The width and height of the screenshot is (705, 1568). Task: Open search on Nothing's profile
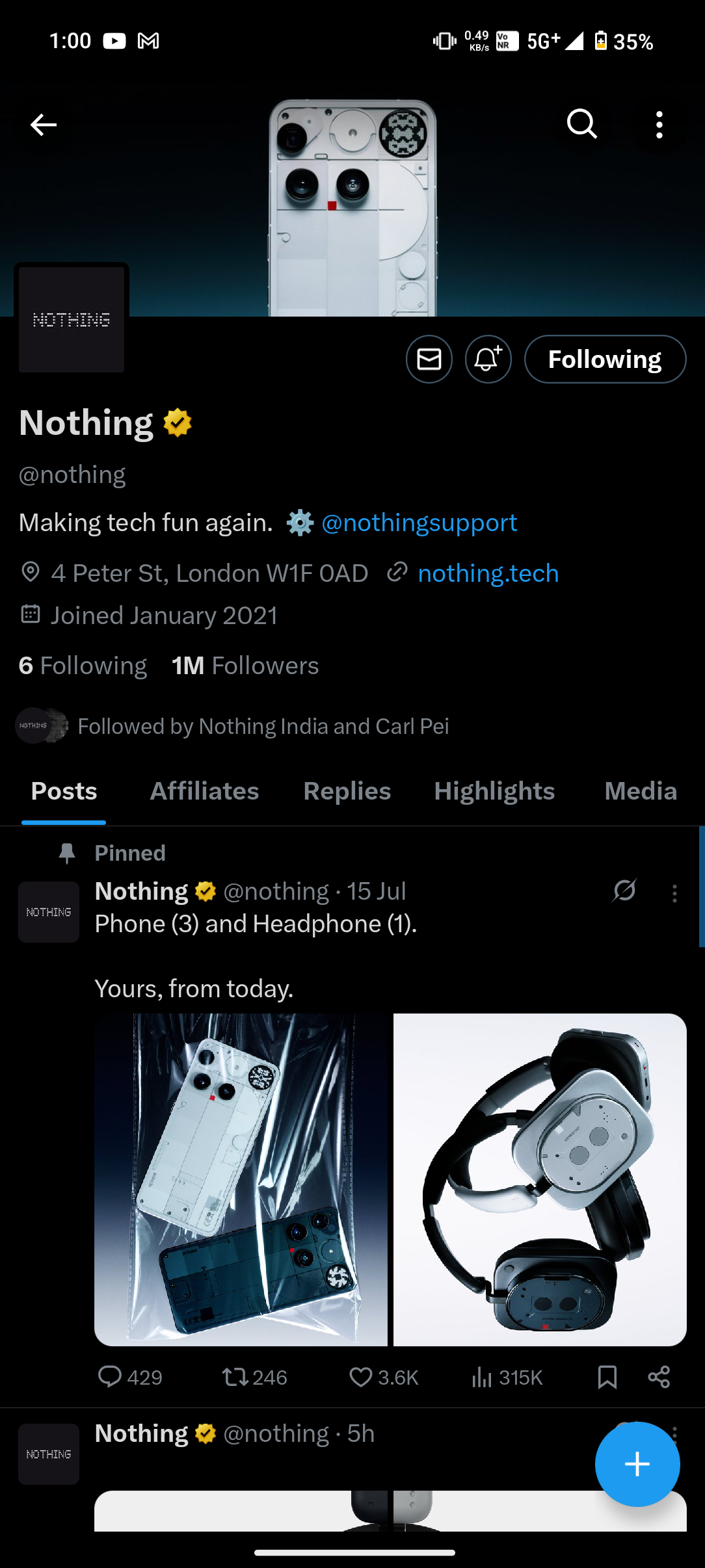pos(581,124)
